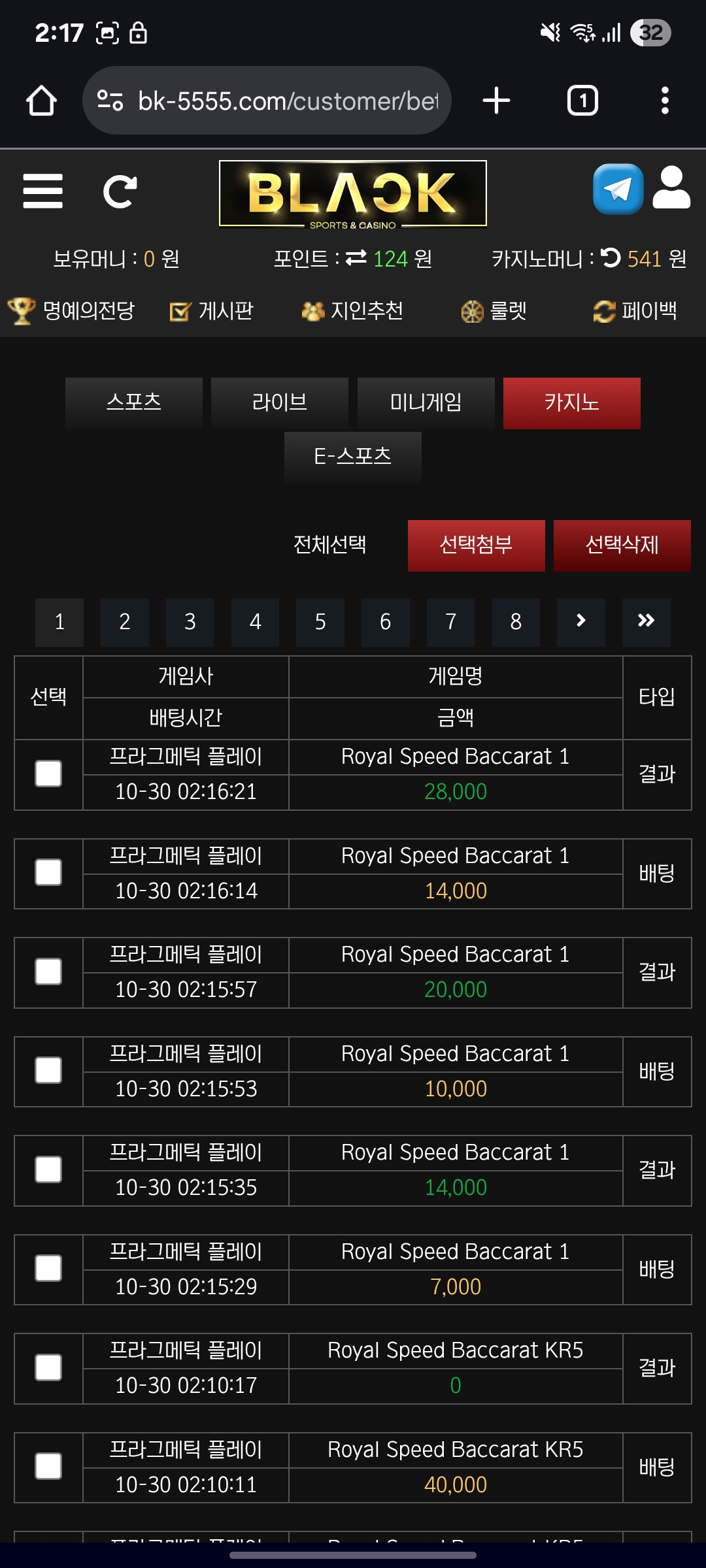Viewport: 706px width, 1568px height.
Task: Switch to the E-스포츠 tab
Action: (x=353, y=456)
